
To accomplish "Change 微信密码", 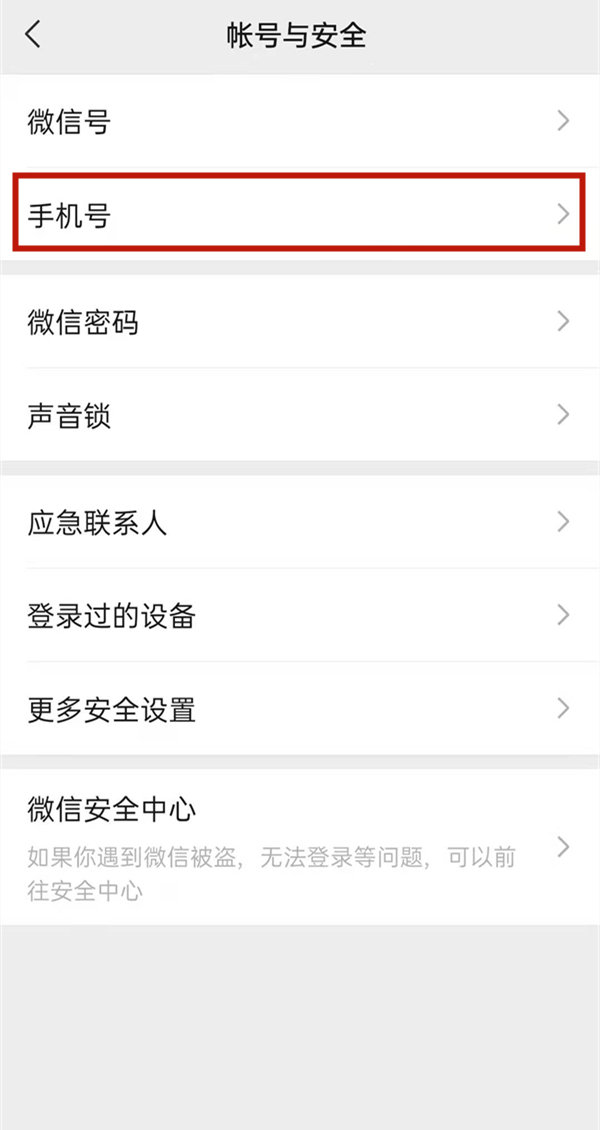I will [300, 322].
